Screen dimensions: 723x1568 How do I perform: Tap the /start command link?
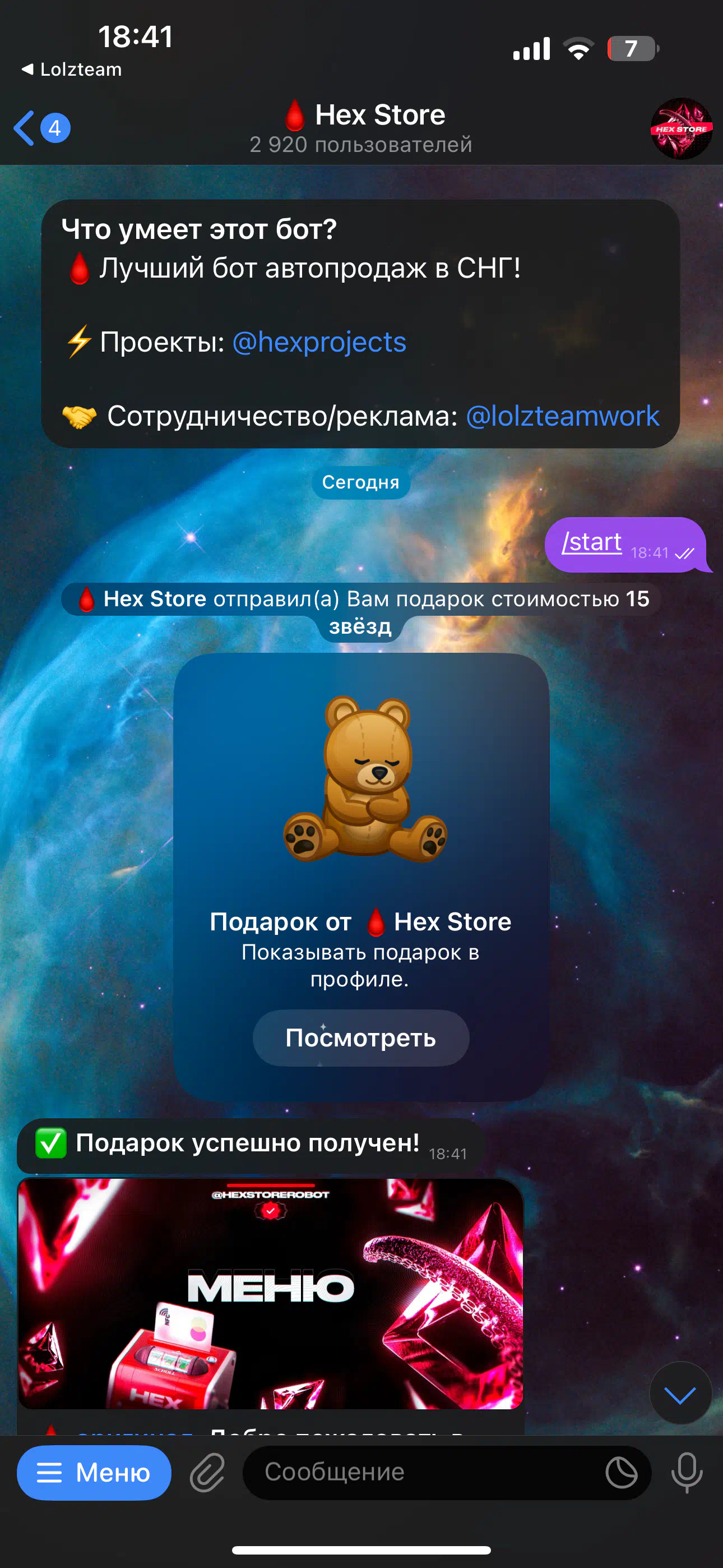click(x=591, y=541)
